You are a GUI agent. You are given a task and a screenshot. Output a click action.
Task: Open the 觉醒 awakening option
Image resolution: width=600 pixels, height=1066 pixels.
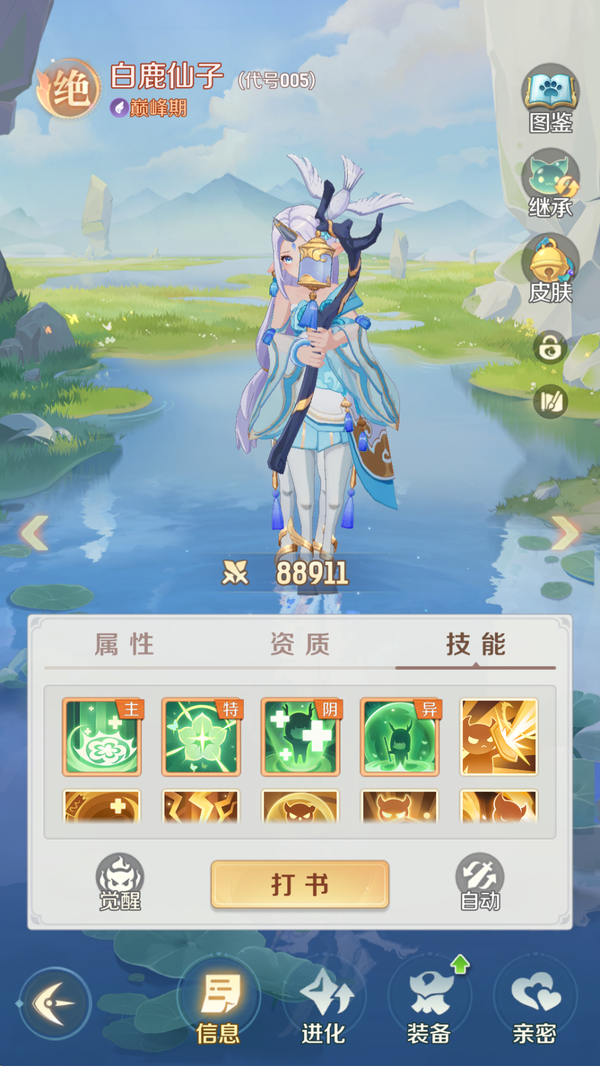point(119,881)
